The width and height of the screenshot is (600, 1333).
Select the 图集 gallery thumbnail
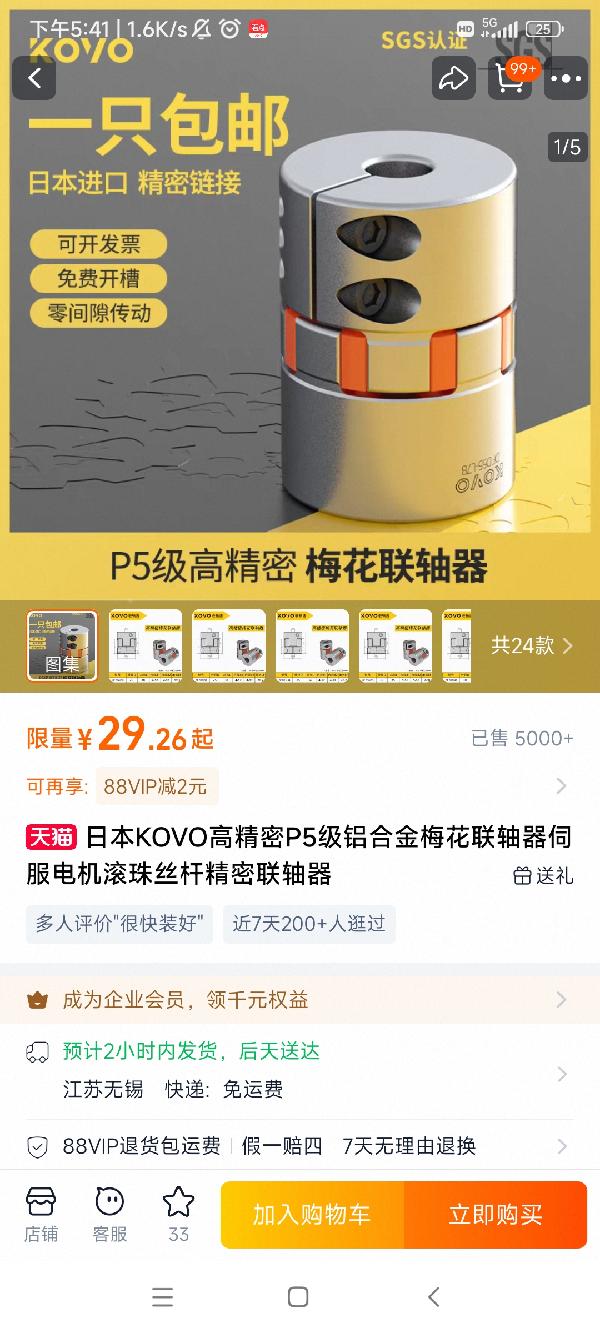(62, 645)
